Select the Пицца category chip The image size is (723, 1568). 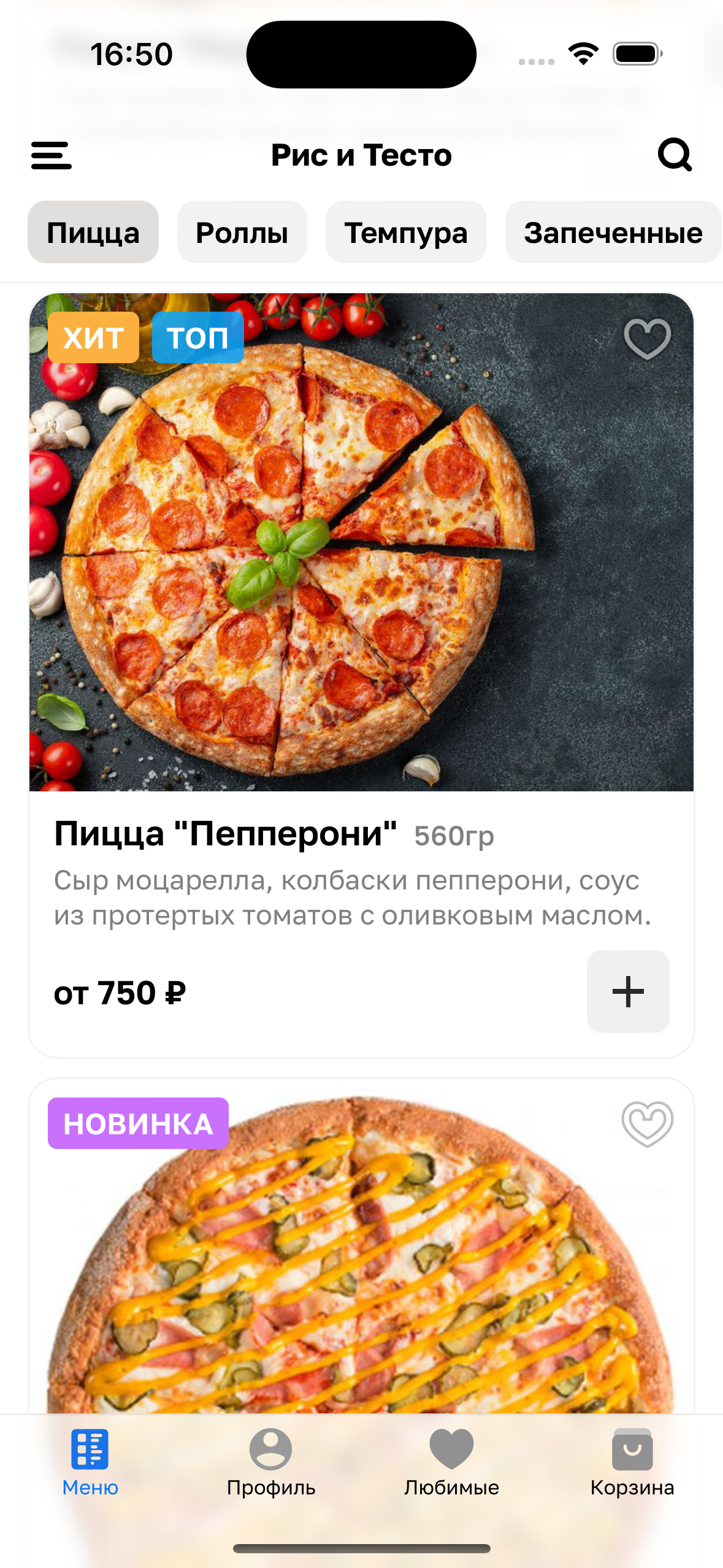click(x=93, y=233)
